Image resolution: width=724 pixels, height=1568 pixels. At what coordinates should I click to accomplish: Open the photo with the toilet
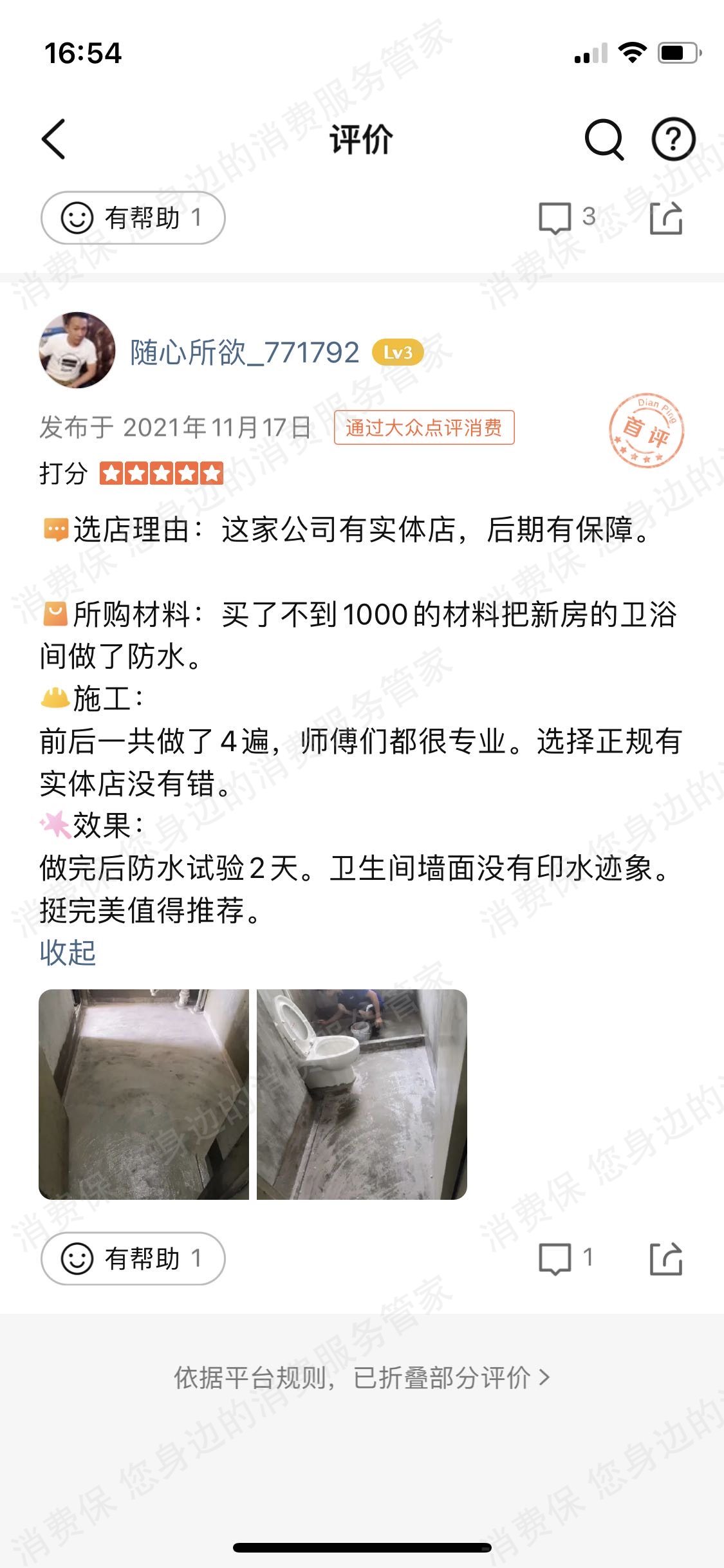[x=362, y=1094]
